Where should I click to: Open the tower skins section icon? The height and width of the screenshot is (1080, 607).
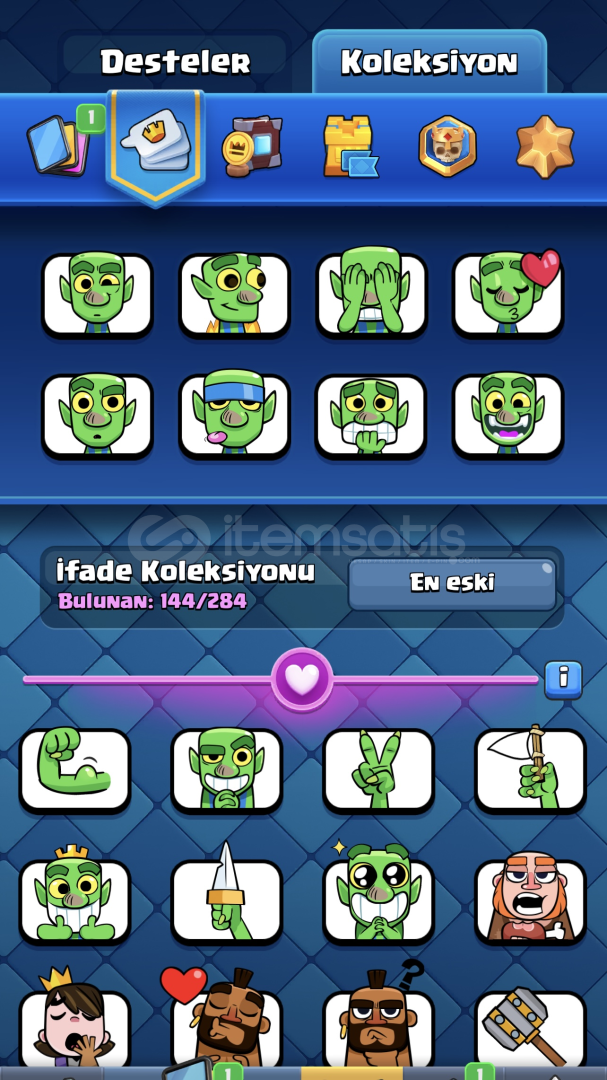pyautogui.click(x=350, y=147)
